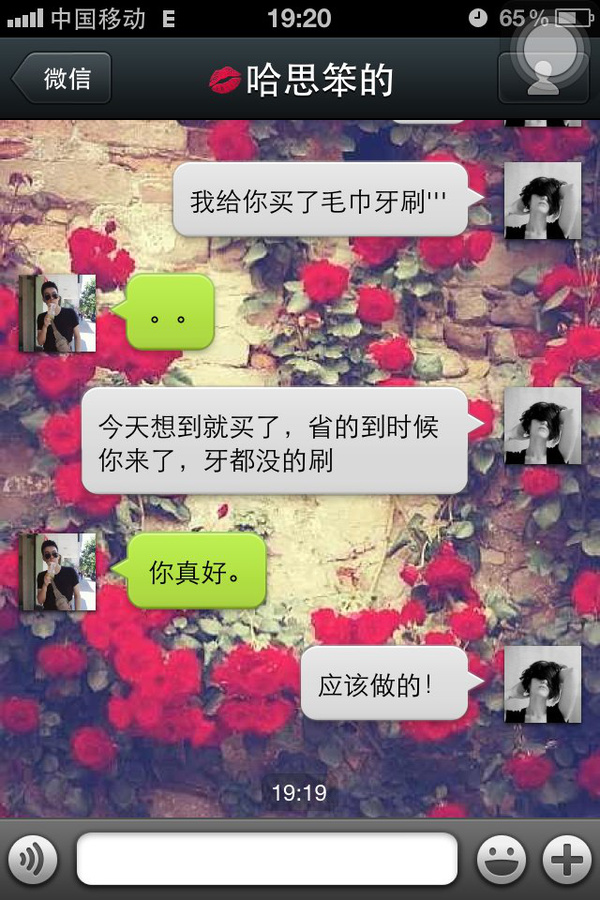Tap the avatar beside 应该做的!
The height and width of the screenshot is (900, 600).
[542, 684]
